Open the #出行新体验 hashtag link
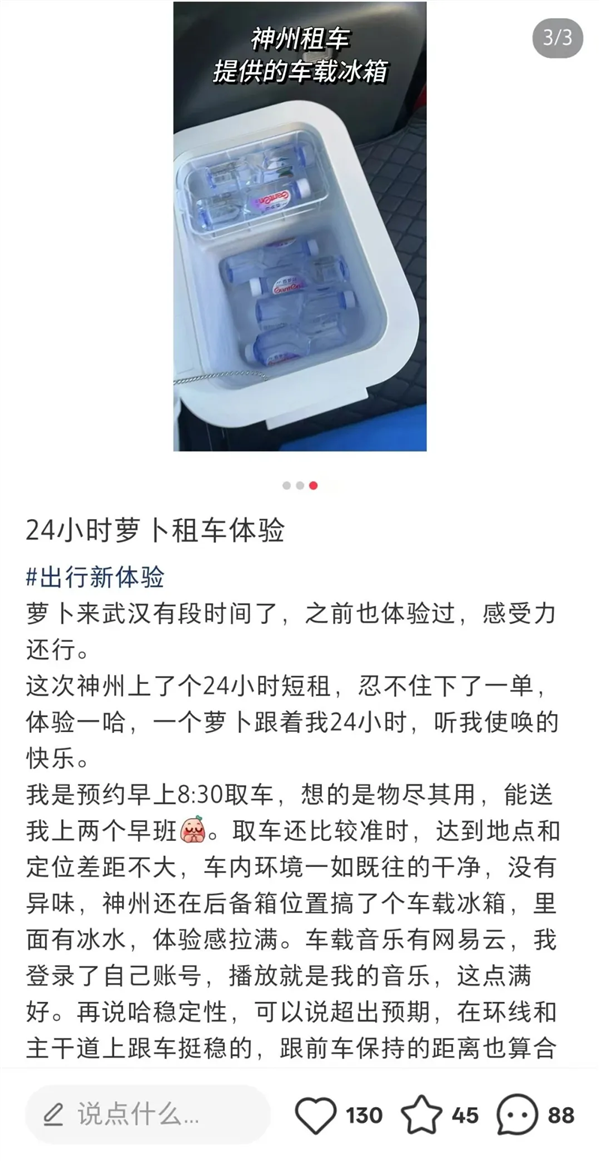The height and width of the screenshot is (1161, 600). (95, 577)
